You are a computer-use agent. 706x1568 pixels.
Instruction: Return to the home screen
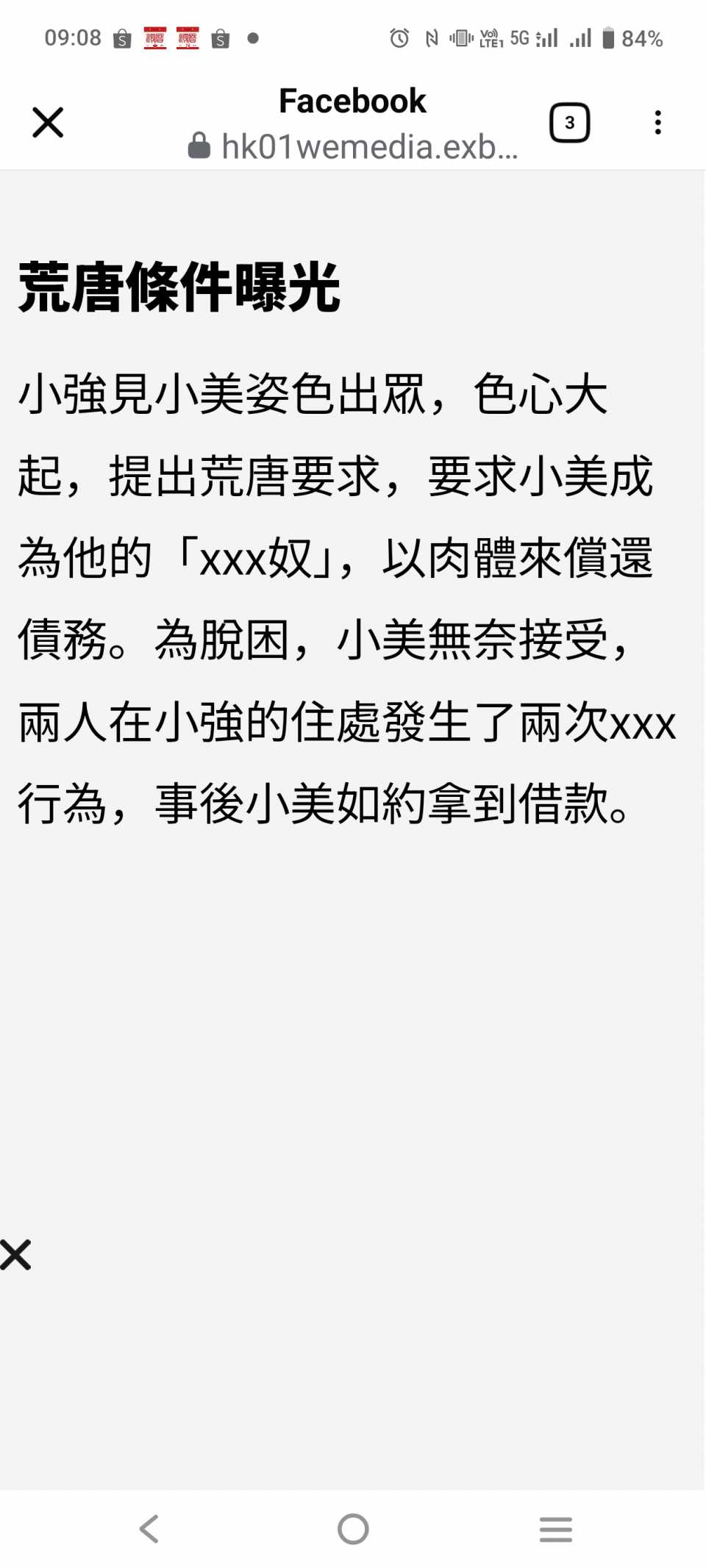point(353,1529)
